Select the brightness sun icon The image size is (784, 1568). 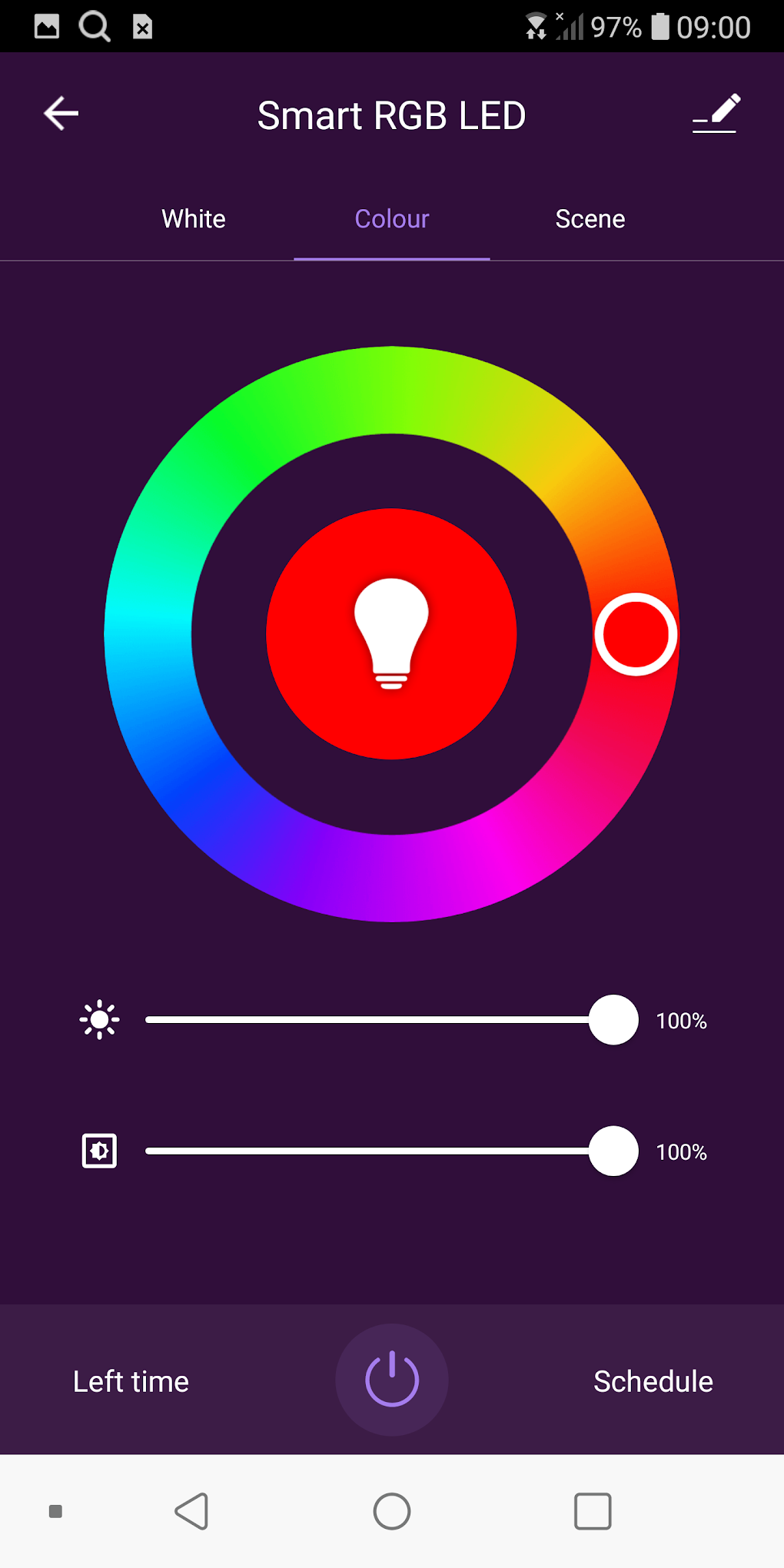99,1020
